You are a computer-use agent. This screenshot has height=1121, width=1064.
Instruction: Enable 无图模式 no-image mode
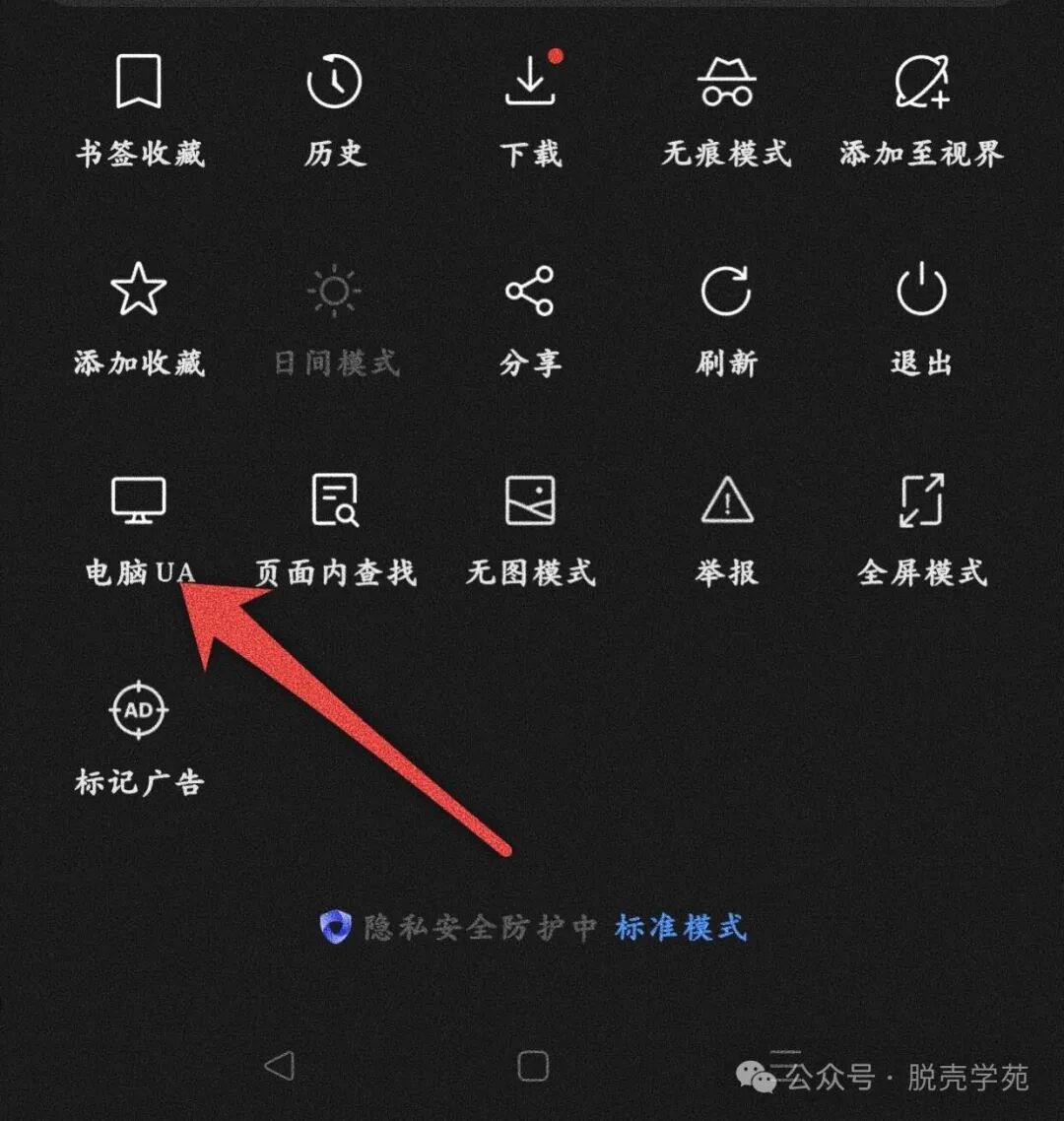click(531, 531)
